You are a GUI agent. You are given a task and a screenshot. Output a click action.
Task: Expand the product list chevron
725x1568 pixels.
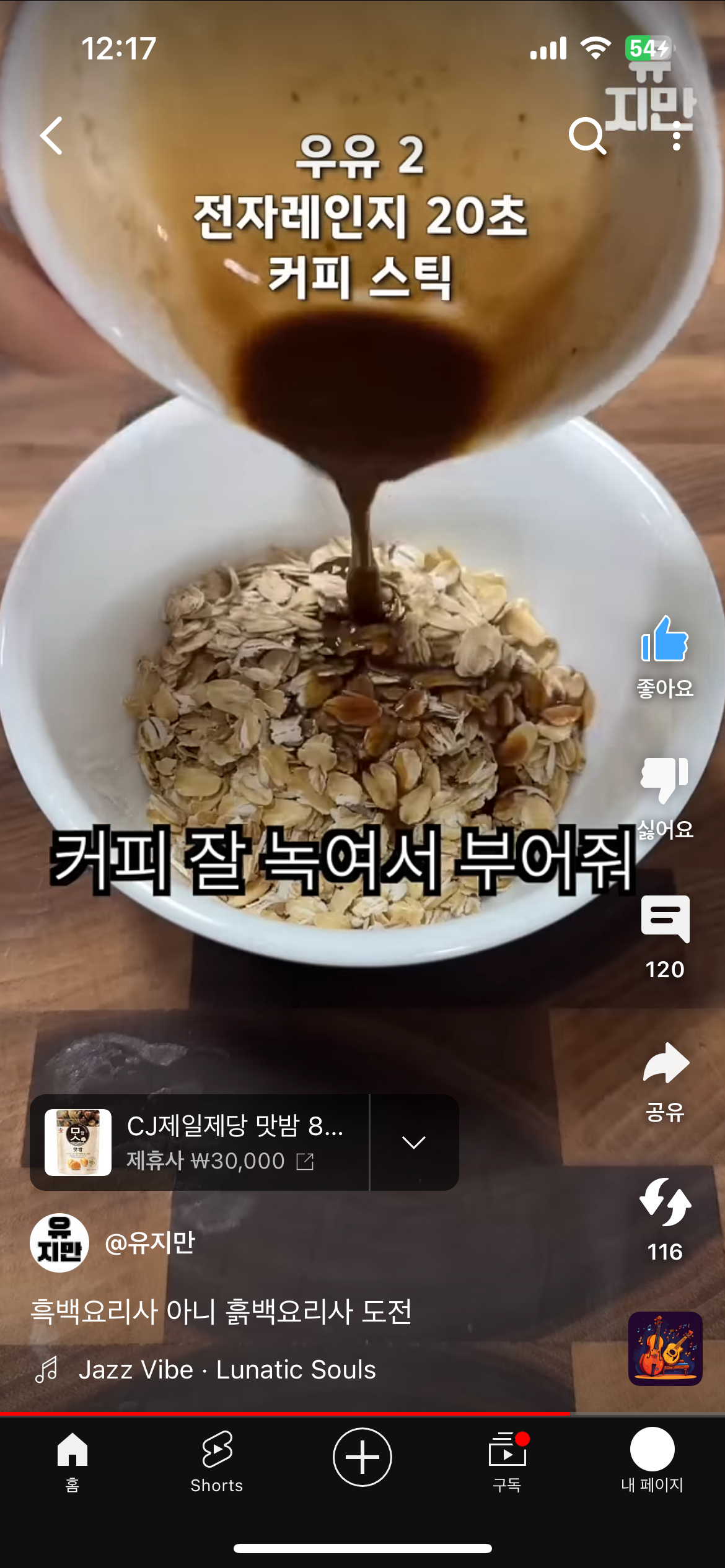click(414, 1143)
